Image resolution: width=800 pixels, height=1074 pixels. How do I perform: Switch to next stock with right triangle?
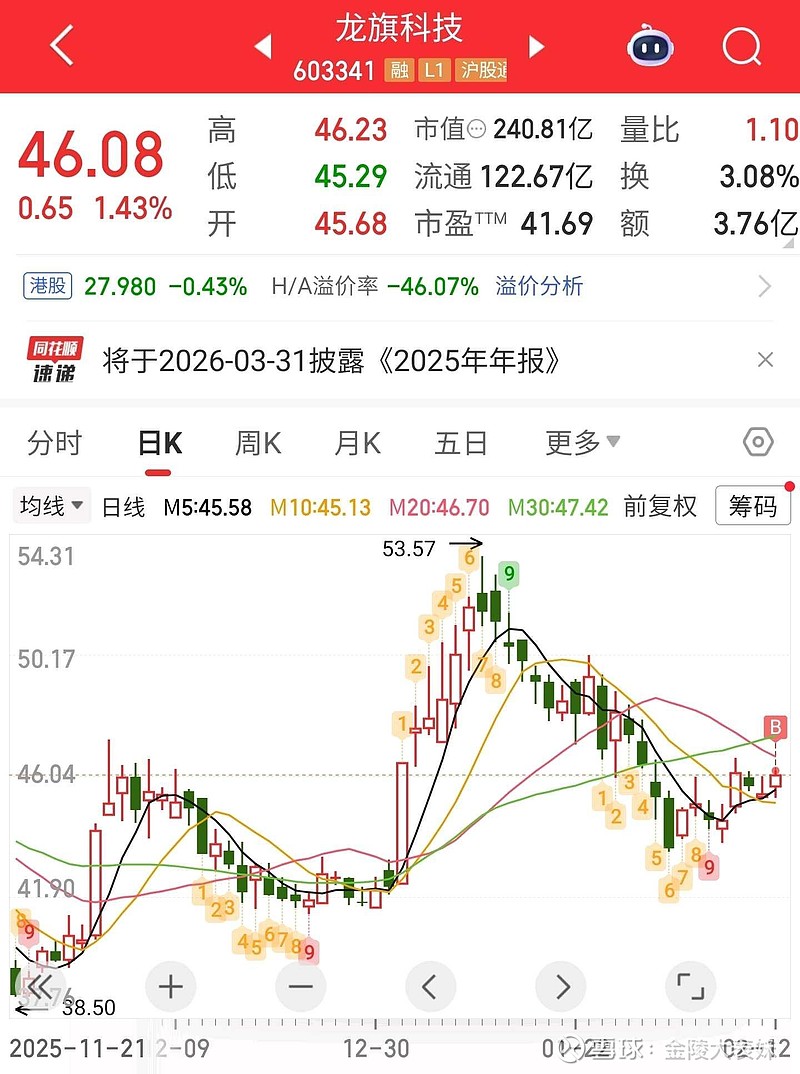[537, 46]
